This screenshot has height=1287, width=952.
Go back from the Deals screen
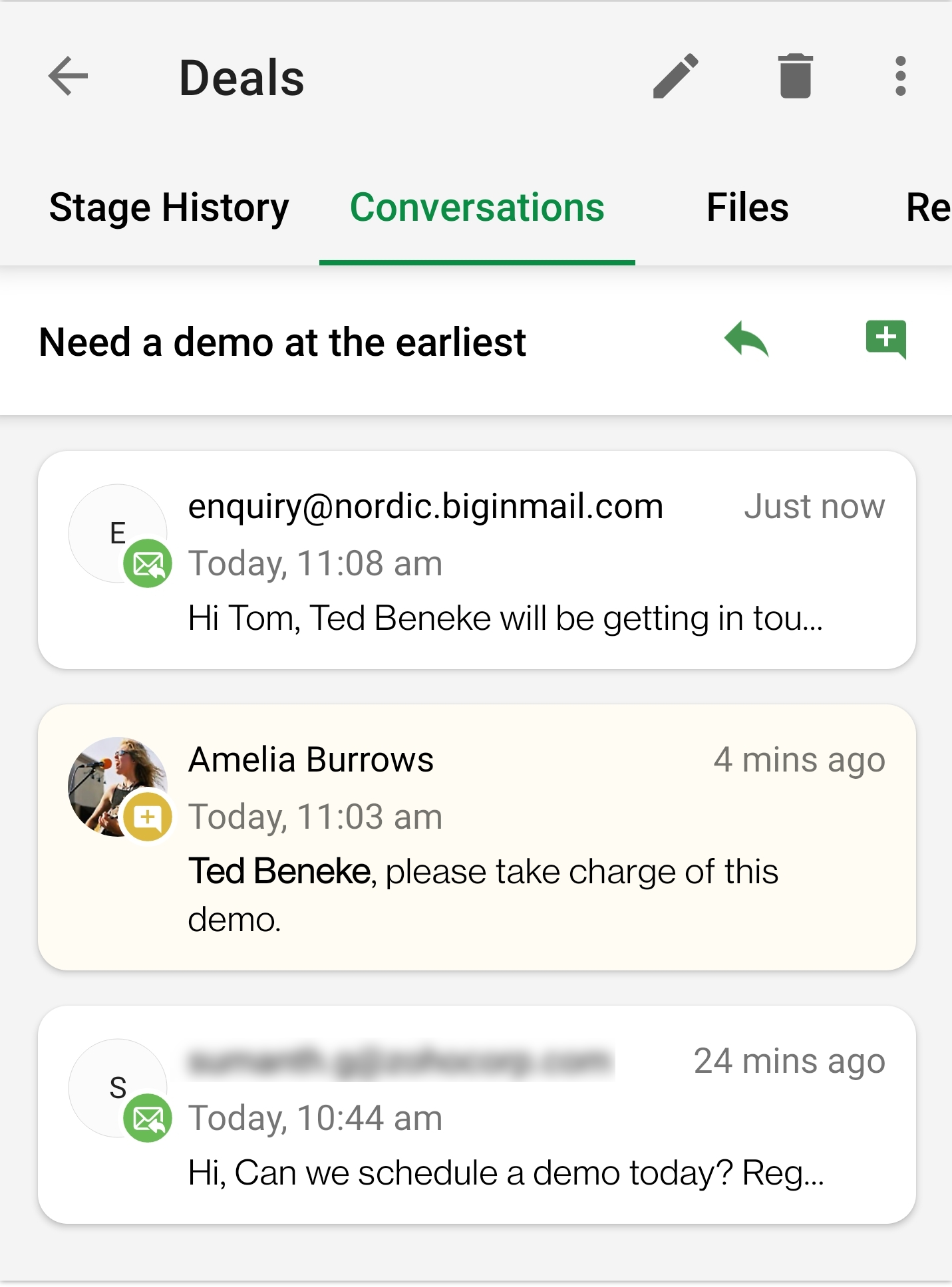(x=68, y=76)
